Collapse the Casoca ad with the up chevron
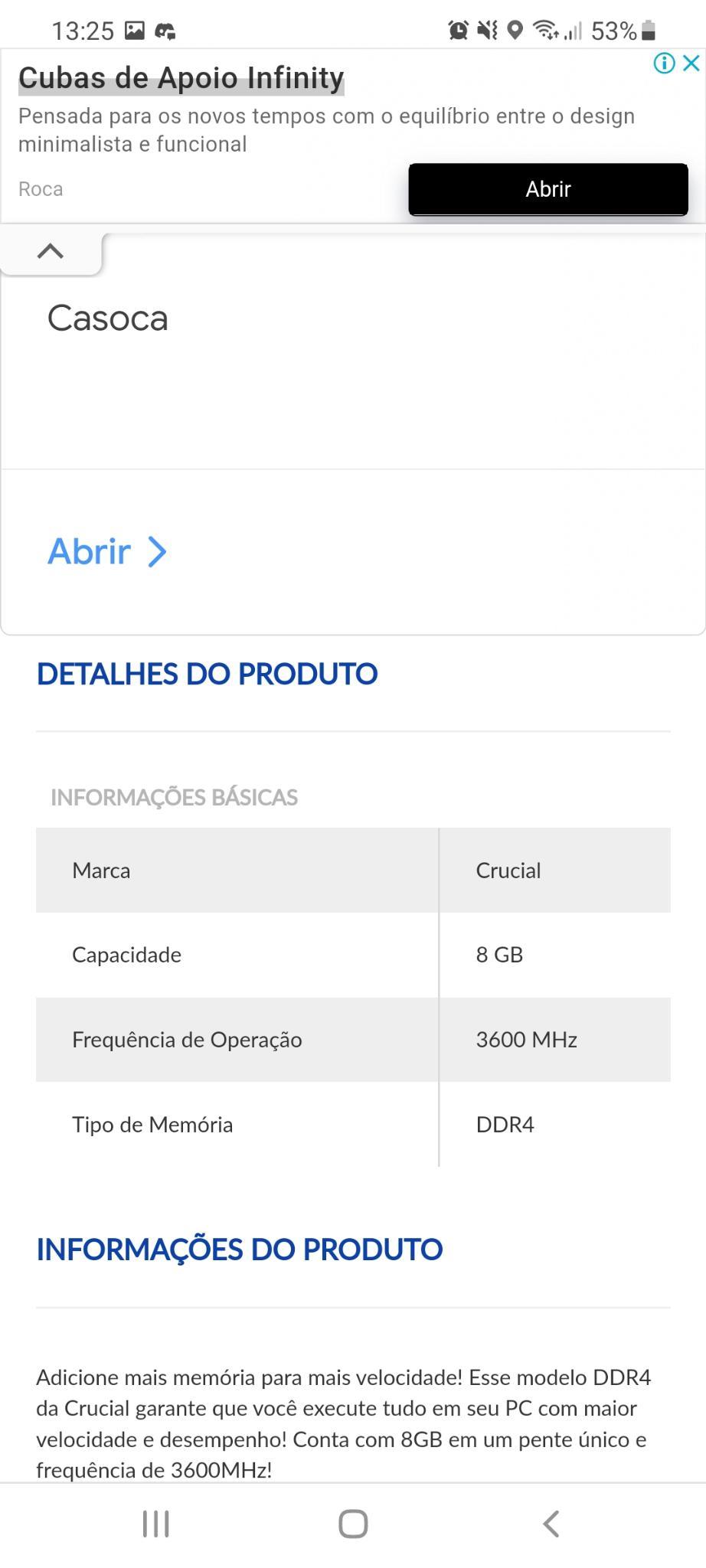Screen dimensions: 706x1568 click(51, 252)
